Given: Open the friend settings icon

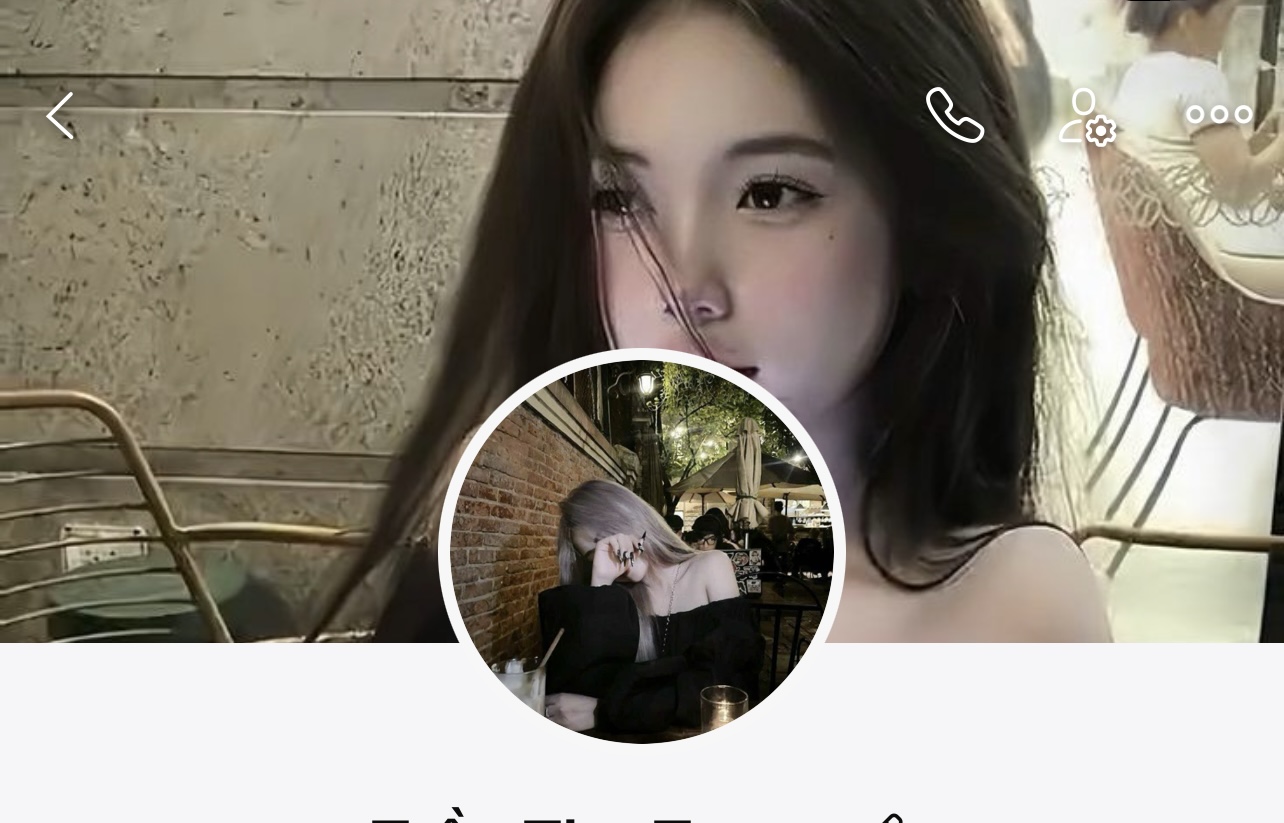Looking at the screenshot, I should (x=1087, y=117).
